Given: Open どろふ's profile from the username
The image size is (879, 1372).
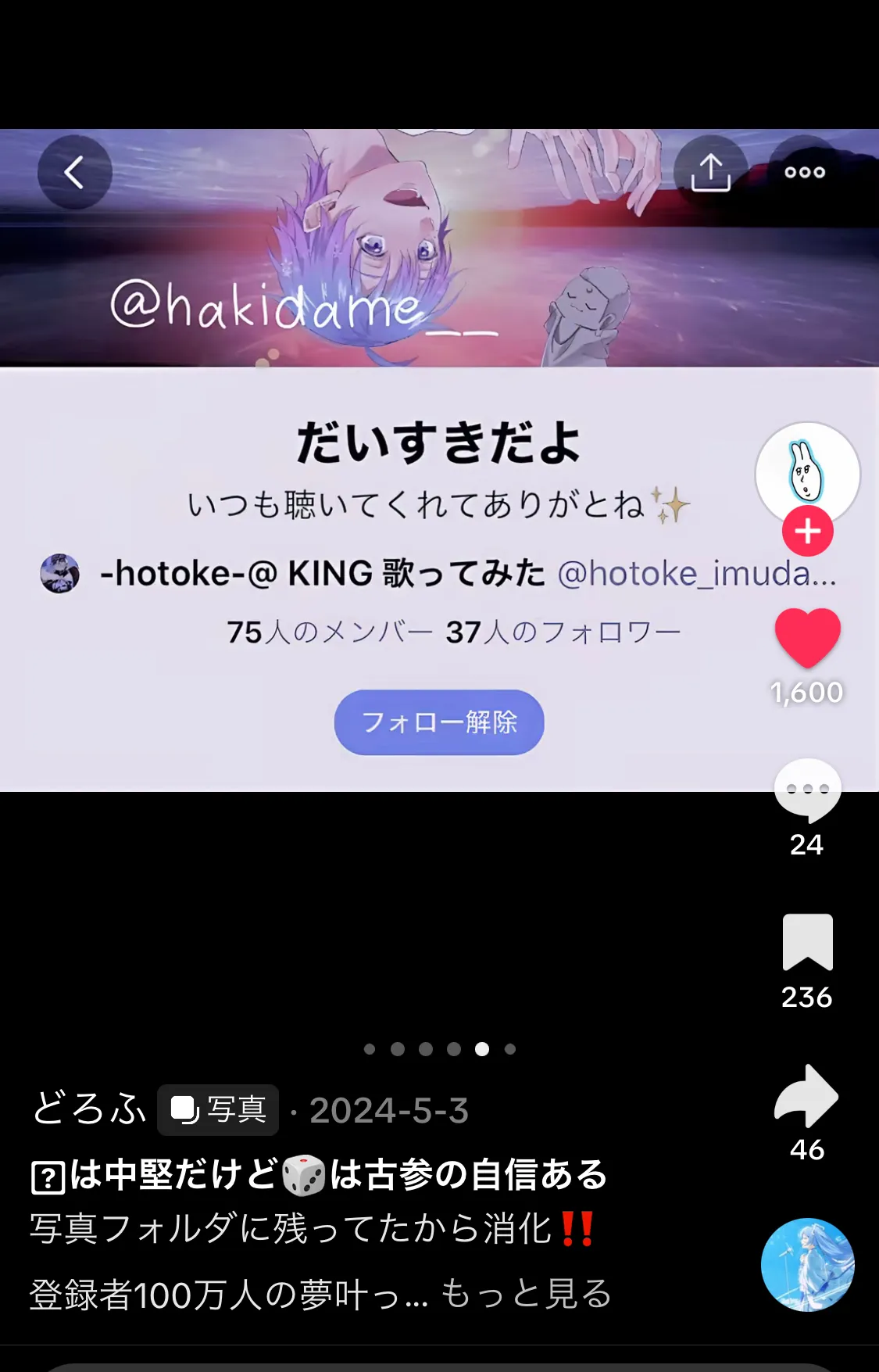Looking at the screenshot, I should 89,1109.
